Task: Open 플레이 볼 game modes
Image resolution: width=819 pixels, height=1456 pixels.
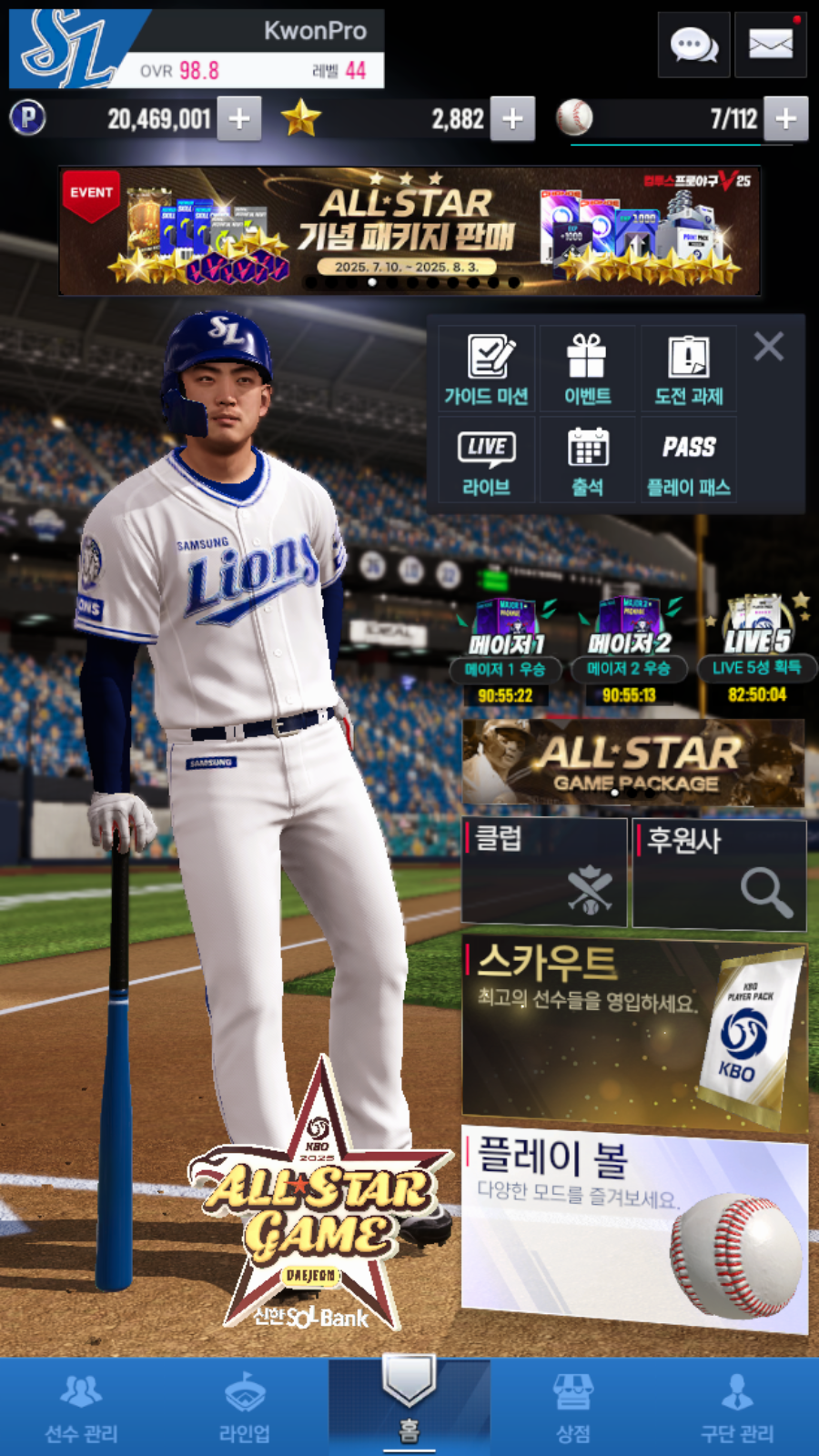Action: pos(634,1229)
